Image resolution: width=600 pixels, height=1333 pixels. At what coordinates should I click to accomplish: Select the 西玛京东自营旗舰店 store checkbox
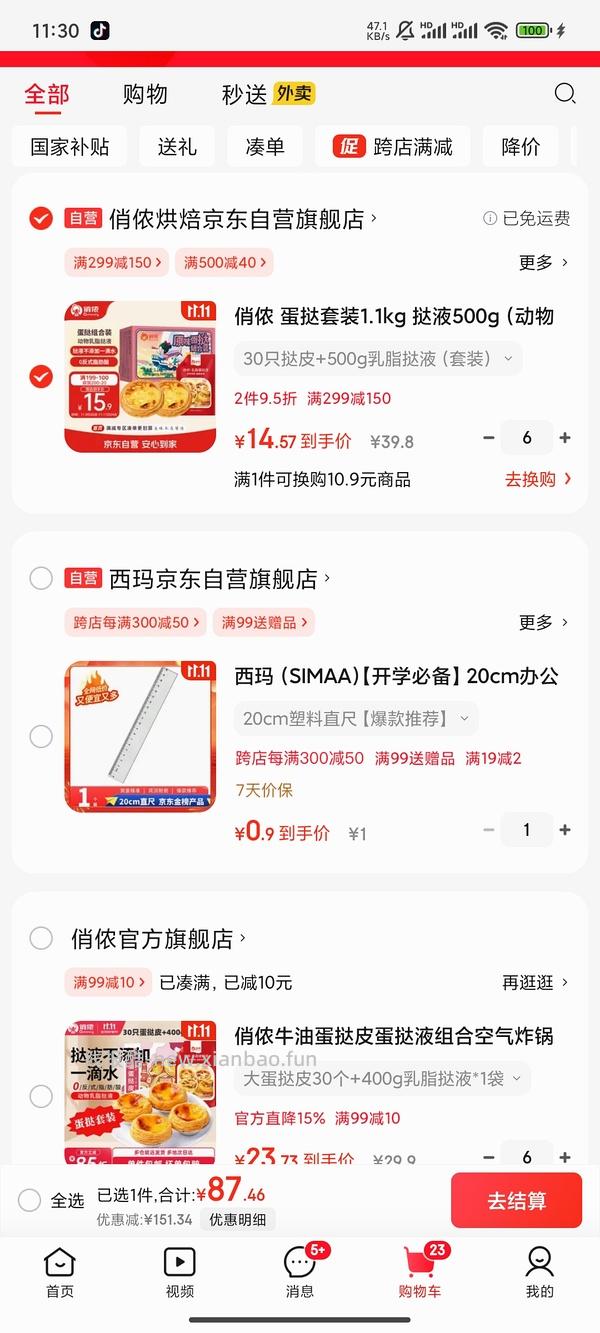click(41, 578)
